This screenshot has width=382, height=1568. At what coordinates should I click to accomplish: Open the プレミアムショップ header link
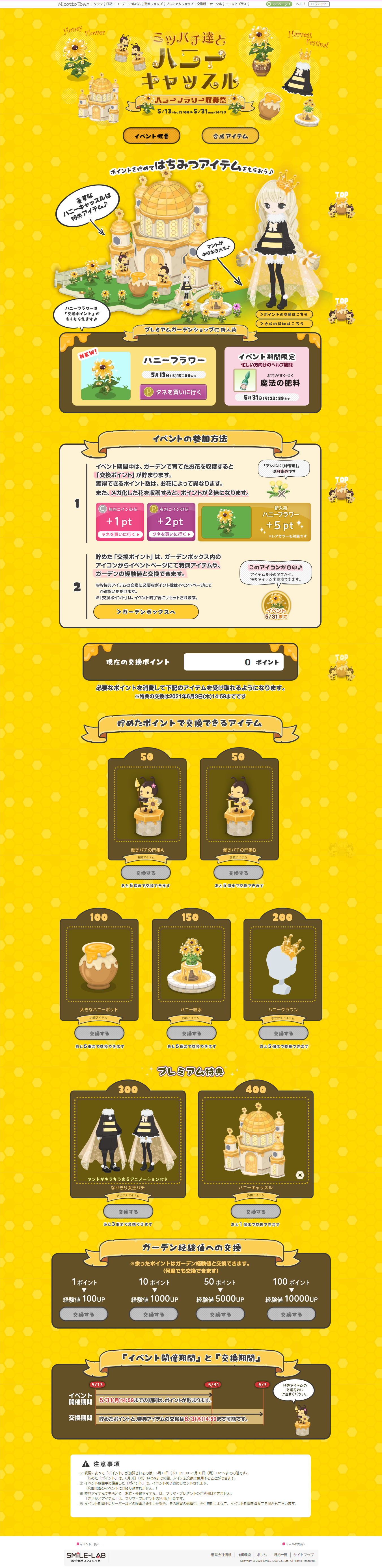180,4
